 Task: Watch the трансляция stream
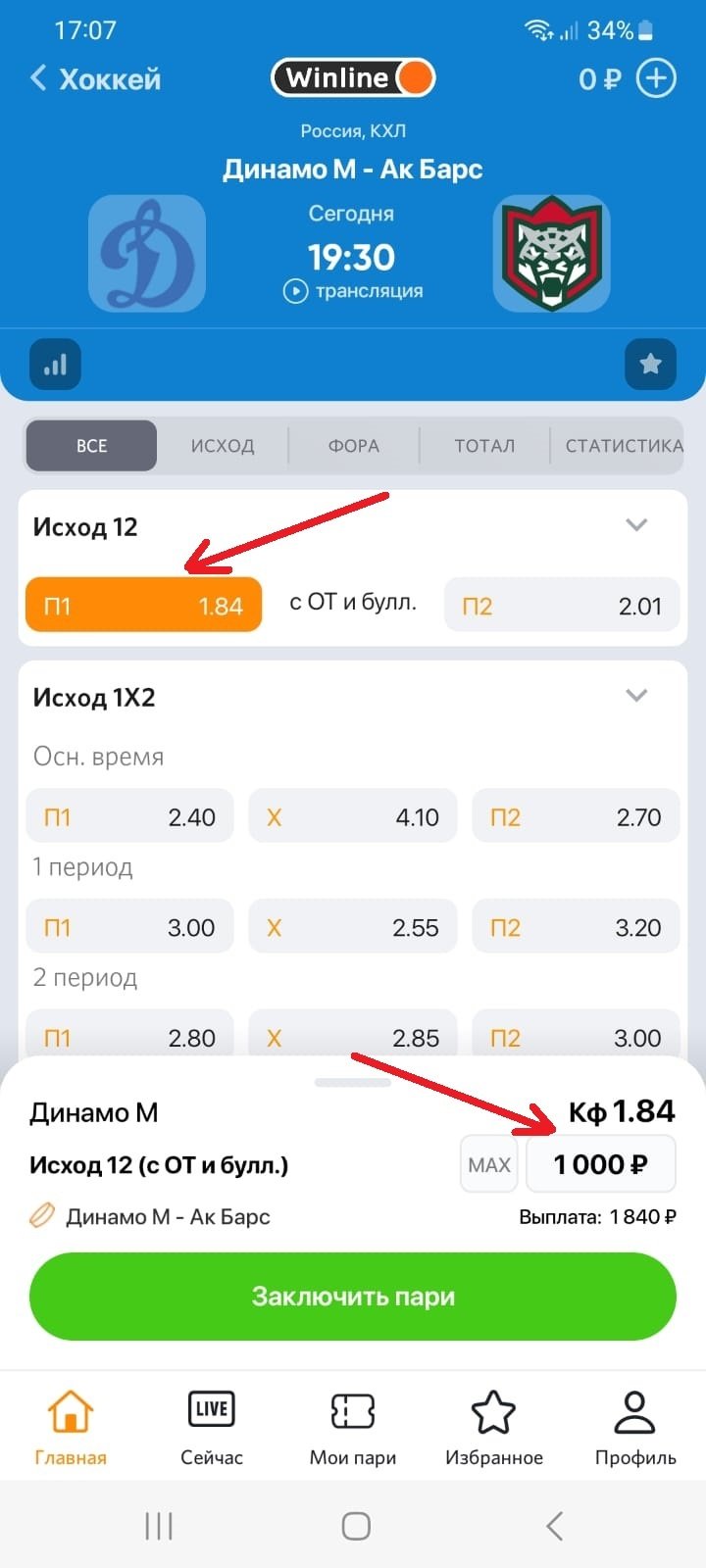click(353, 291)
